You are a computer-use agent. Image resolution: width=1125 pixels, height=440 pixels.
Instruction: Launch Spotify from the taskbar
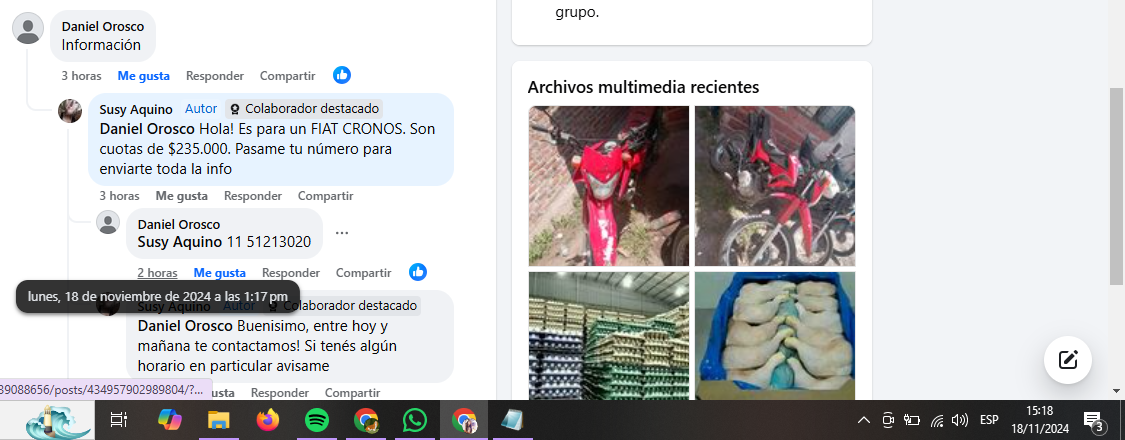316,421
